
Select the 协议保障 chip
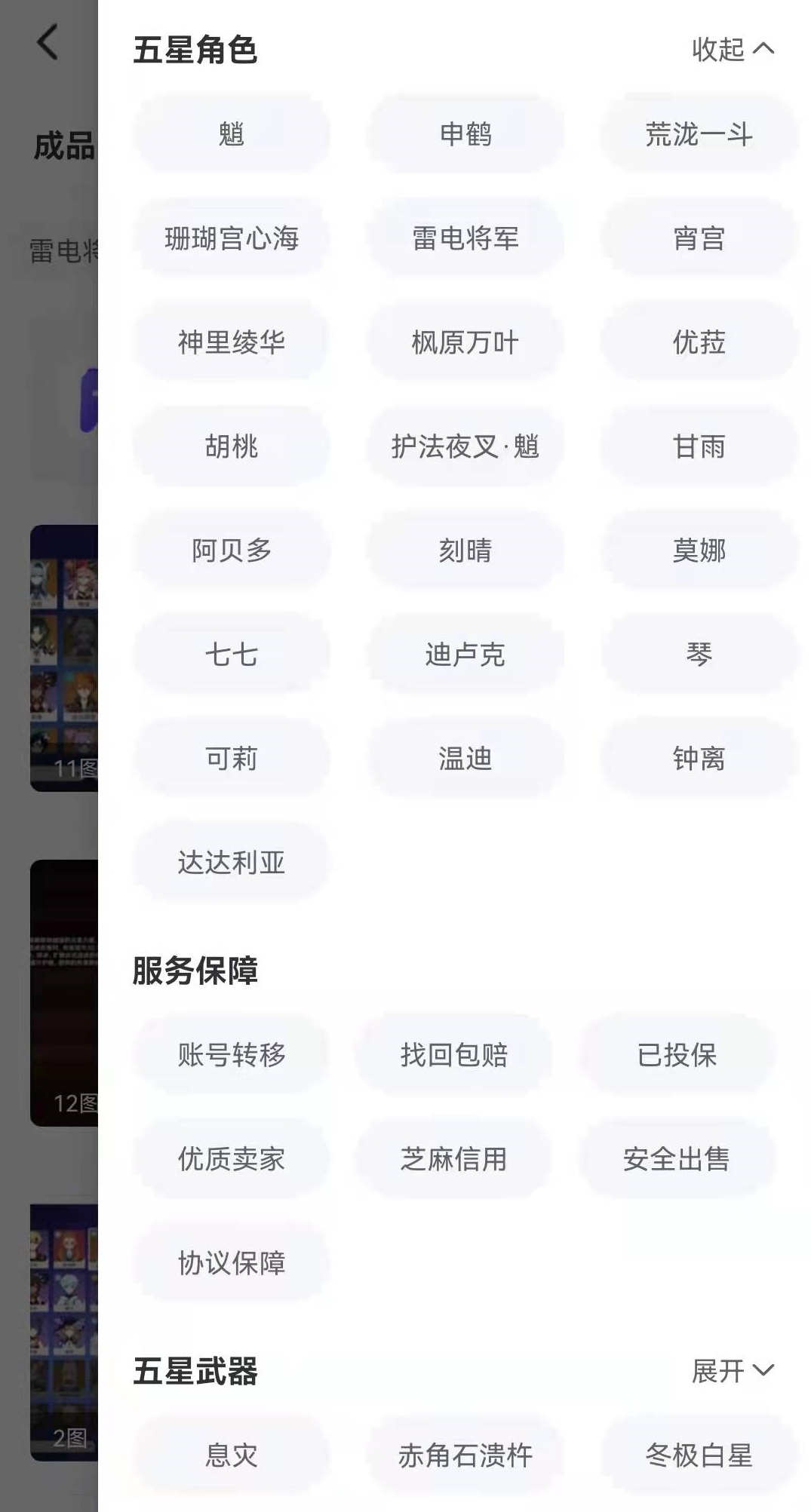point(232,1262)
